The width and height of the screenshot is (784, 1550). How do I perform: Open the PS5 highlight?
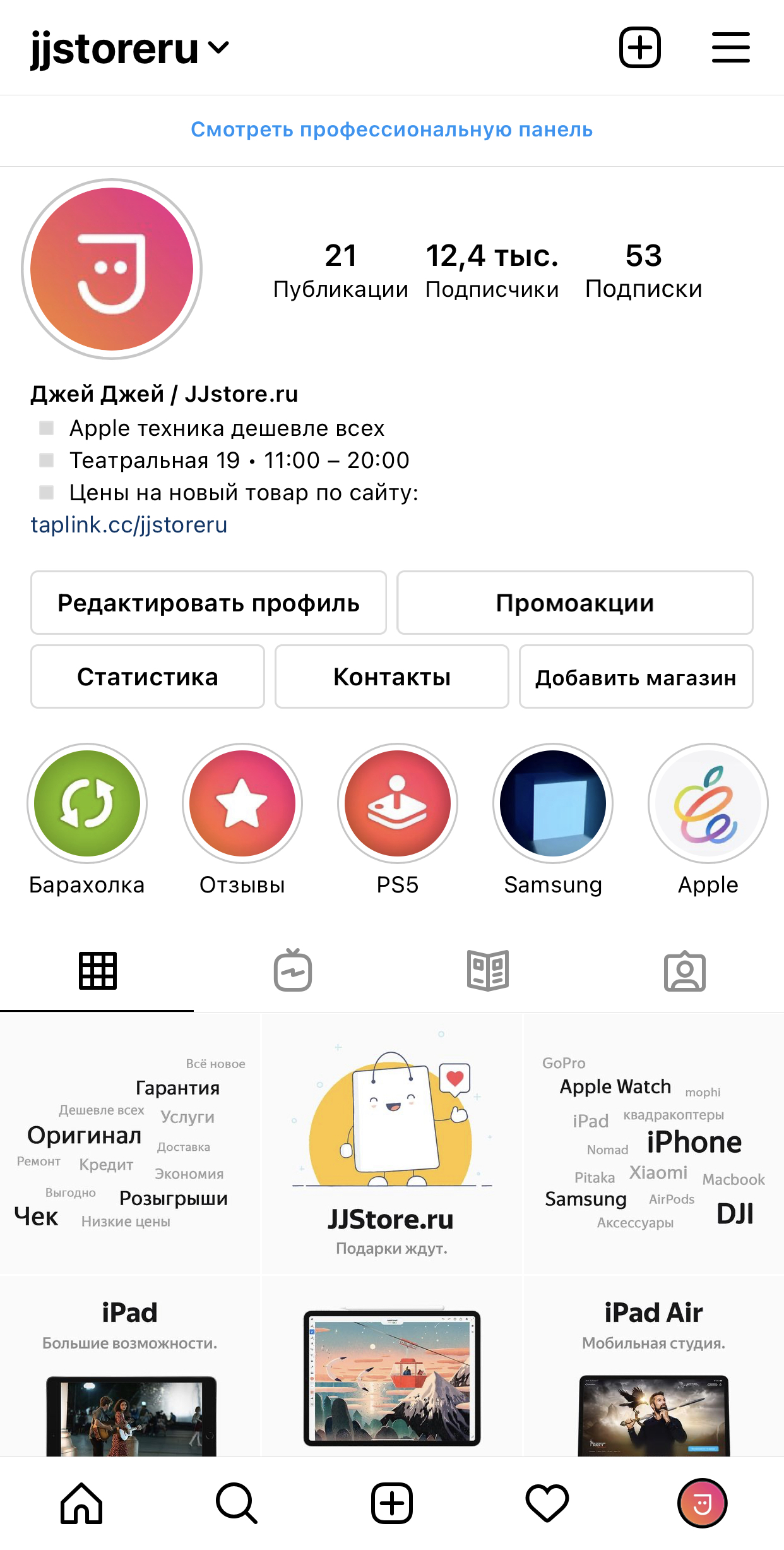tap(398, 803)
